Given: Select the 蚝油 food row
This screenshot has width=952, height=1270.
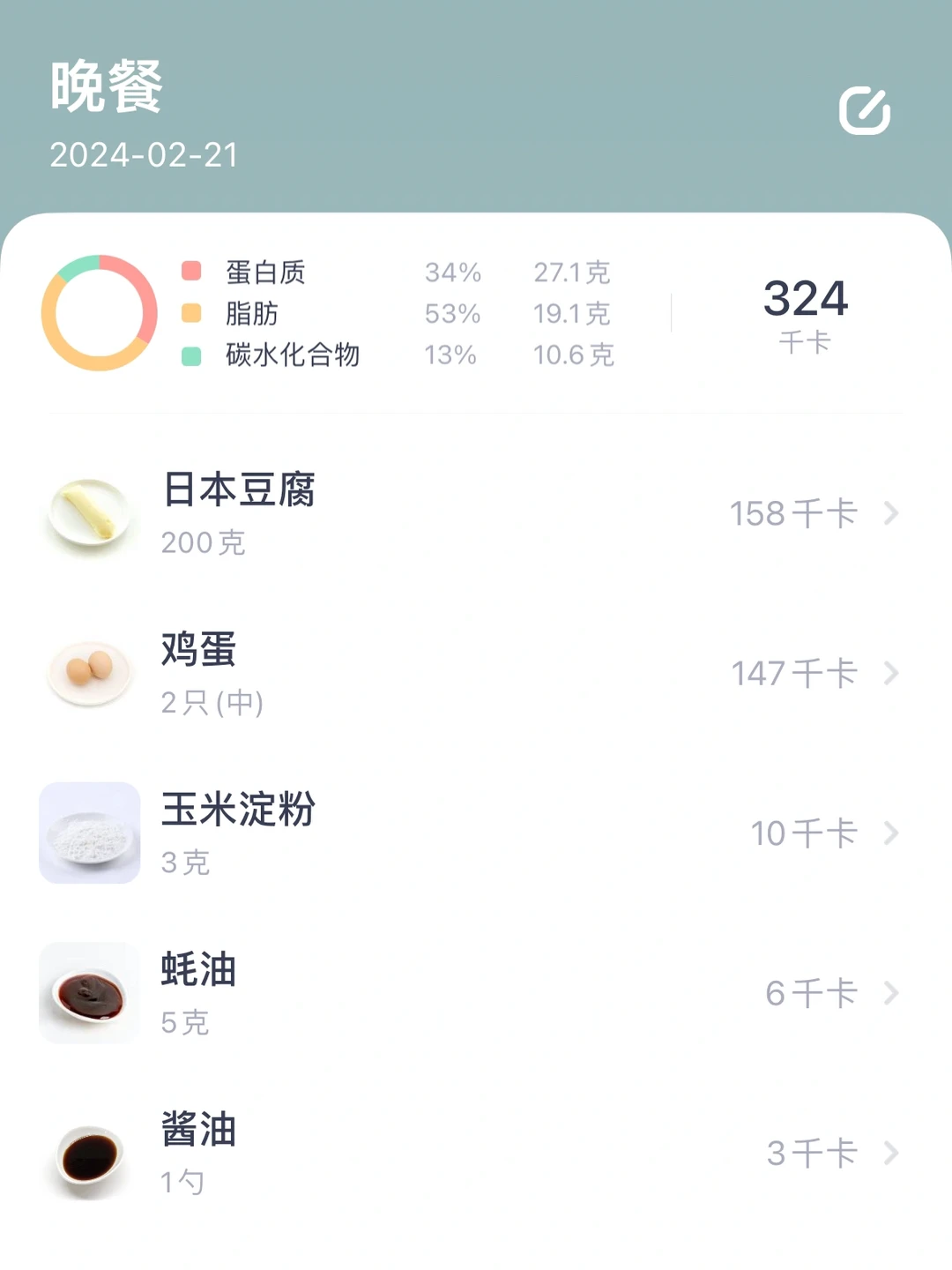Looking at the screenshot, I should point(476,993).
